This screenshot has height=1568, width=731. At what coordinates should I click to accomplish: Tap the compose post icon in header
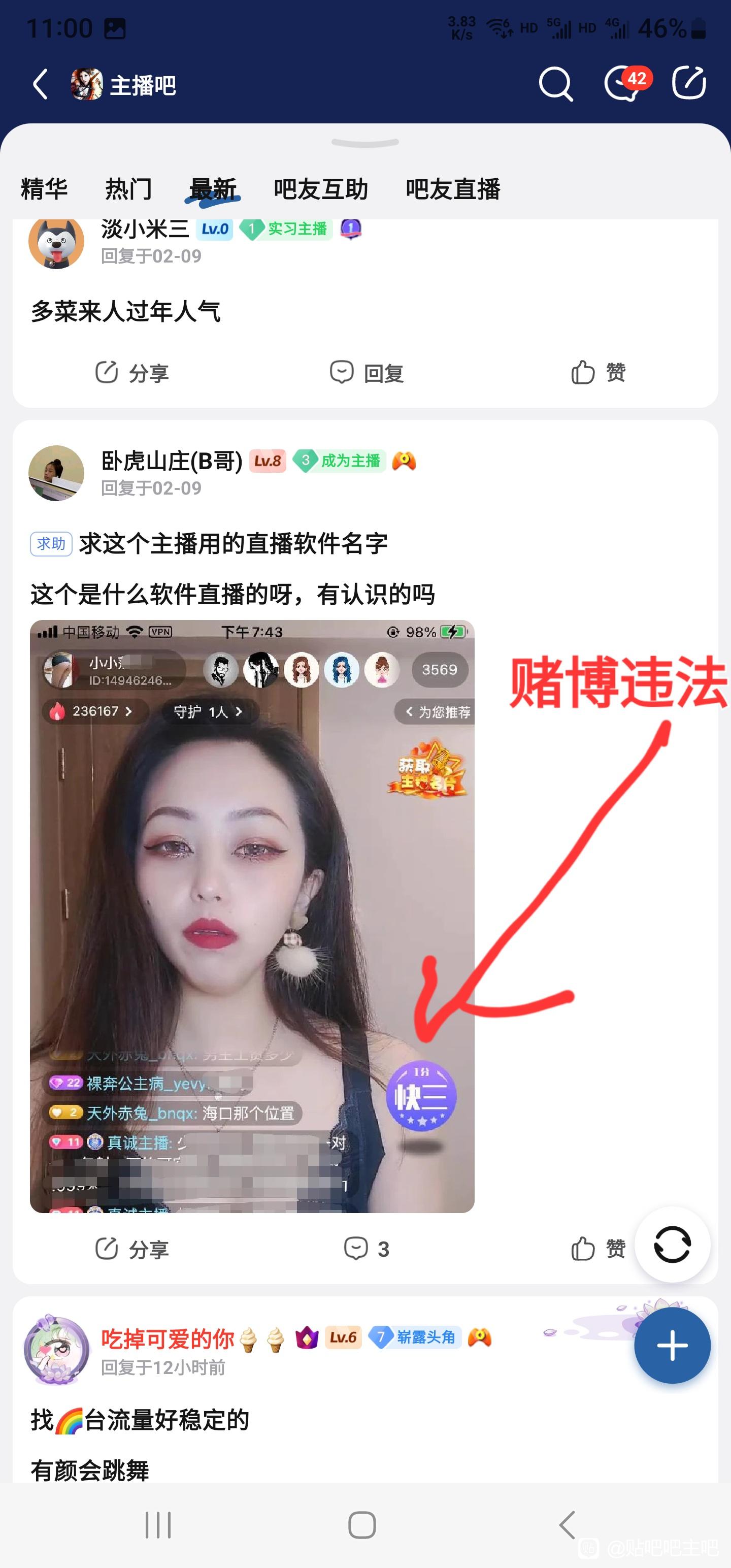click(x=688, y=83)
